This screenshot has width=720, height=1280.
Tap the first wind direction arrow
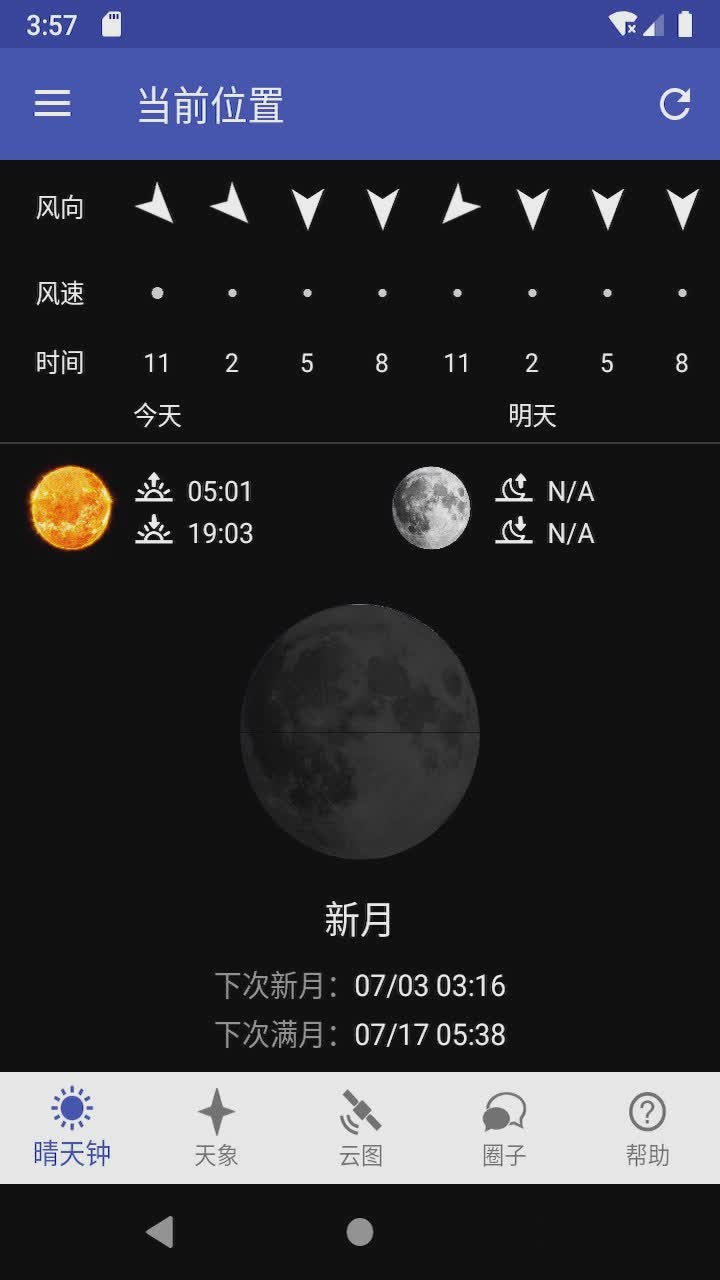pyautogui.click(x=156, y=205)
